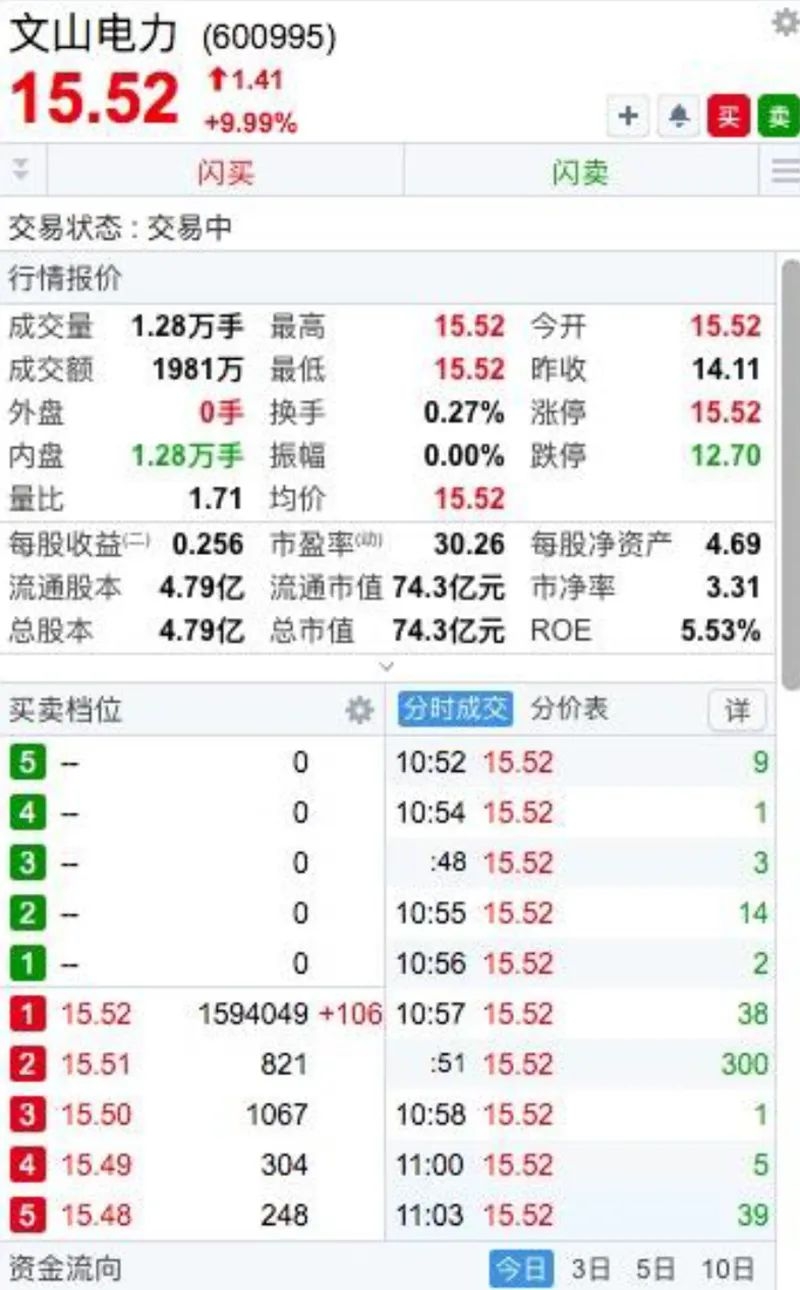The height and width of the screenshot is (1290, 800).
Task: Select 5日 fund flow period
Action: [x=656, y=1269]
